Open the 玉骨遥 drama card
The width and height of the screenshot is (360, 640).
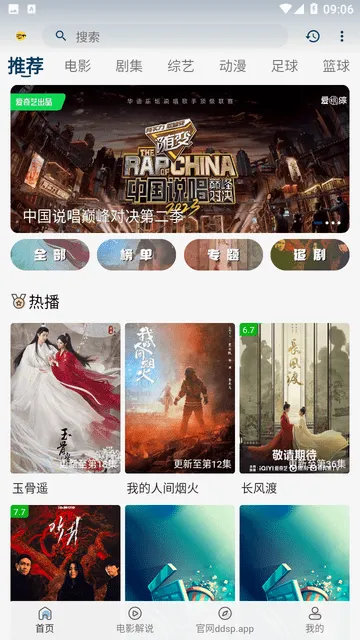(65, 409)
